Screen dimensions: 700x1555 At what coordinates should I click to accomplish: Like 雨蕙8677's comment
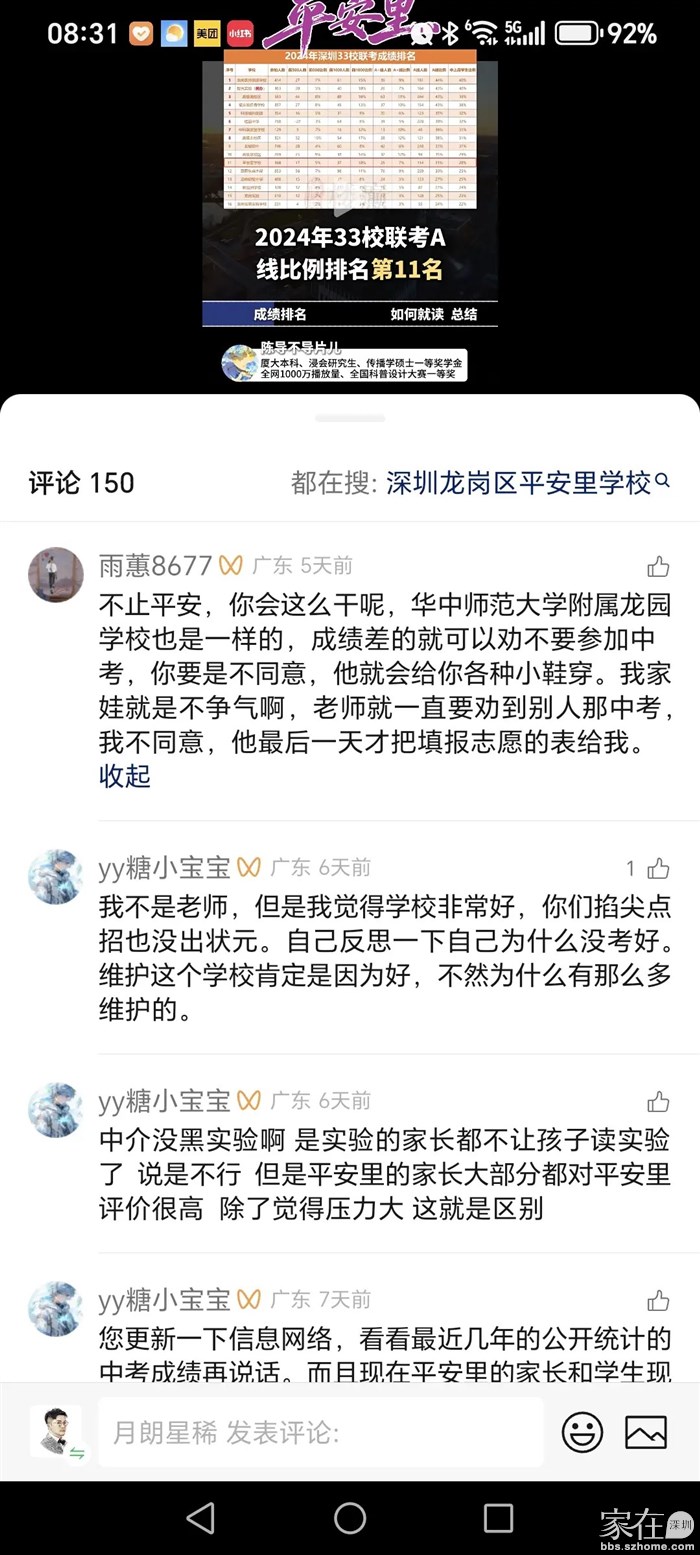[x=658, y=566]
